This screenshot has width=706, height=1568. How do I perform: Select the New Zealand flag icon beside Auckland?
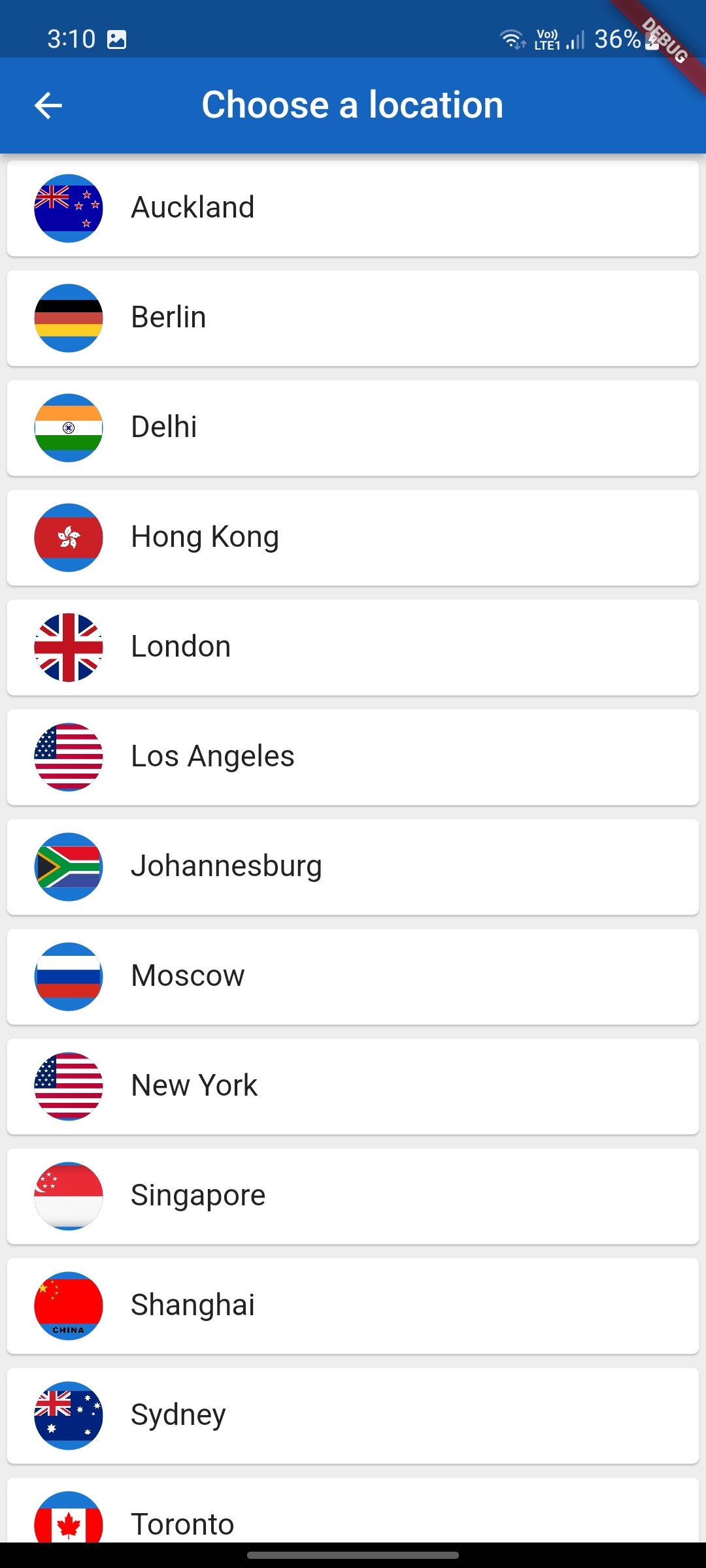point(68,208)
